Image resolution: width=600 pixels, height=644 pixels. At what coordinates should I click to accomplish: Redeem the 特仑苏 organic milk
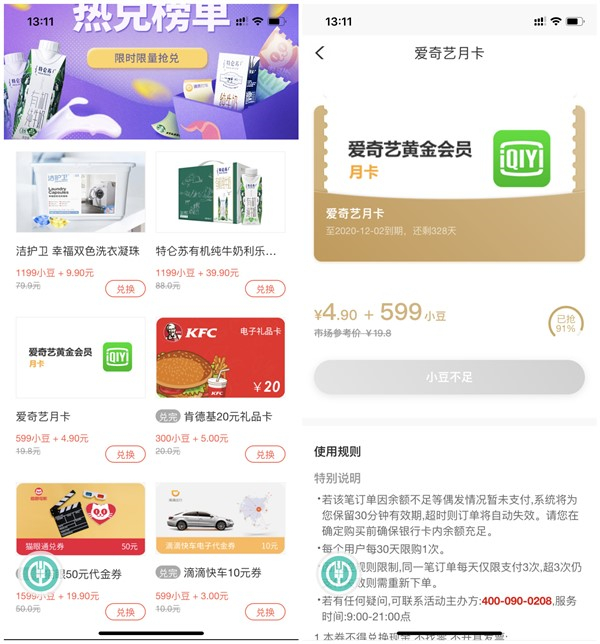tap(264, 288)
